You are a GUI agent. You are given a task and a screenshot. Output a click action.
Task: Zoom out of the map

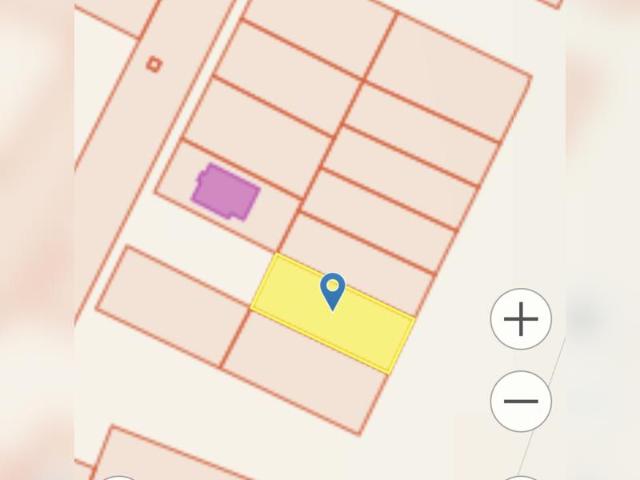click(521, 401)
